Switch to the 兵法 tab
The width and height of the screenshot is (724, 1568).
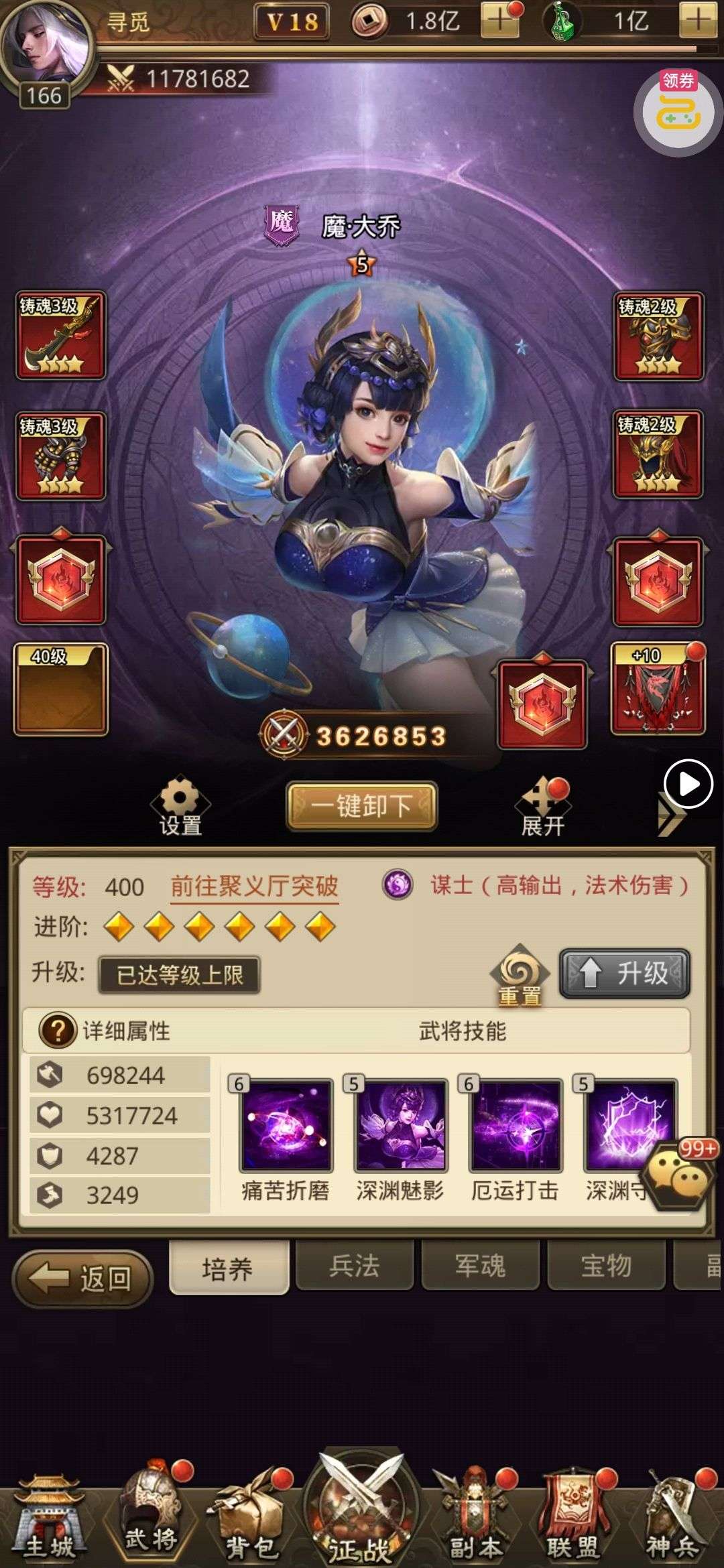point(354,1266)
